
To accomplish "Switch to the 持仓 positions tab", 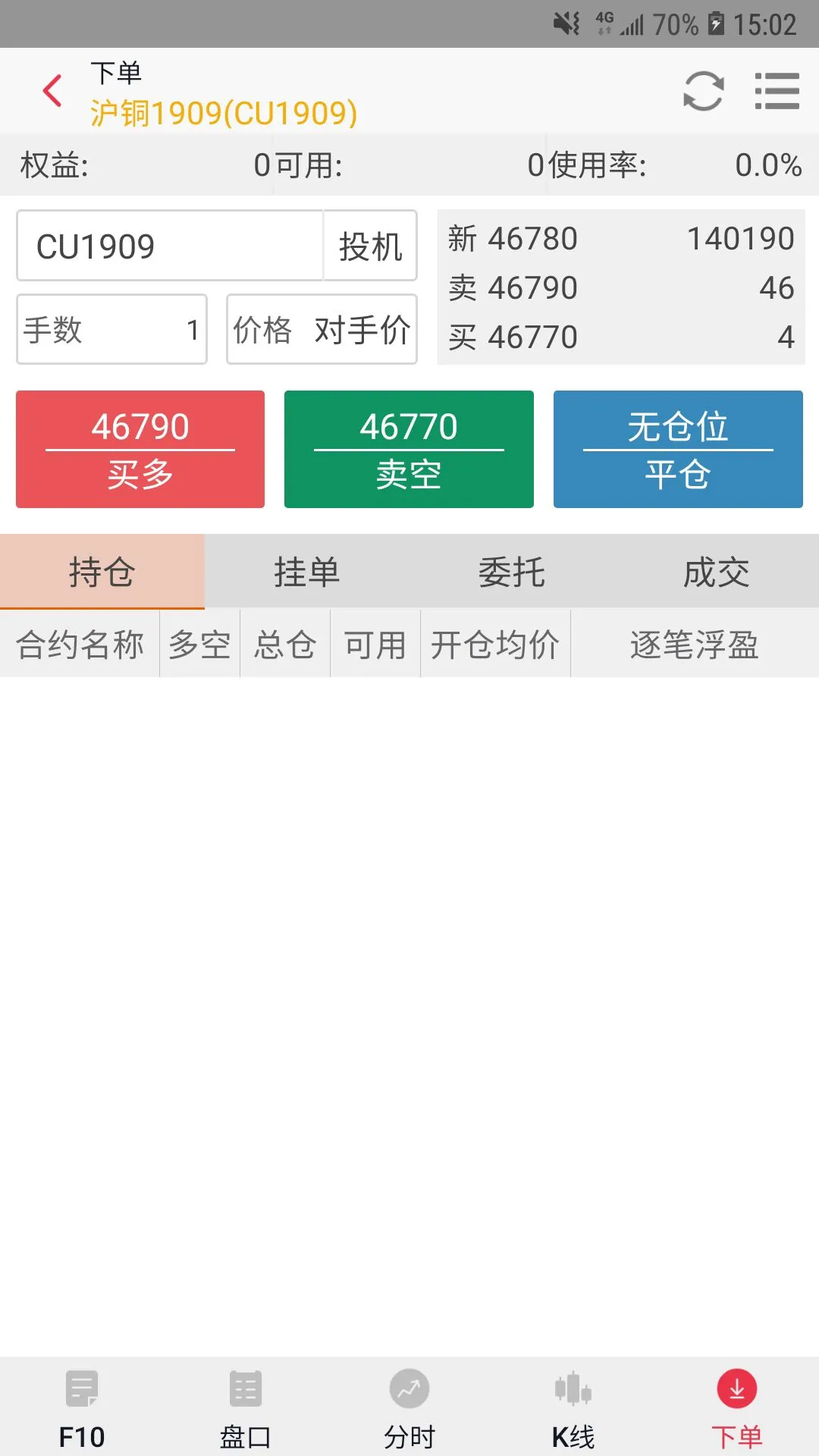I will click(102, 571).
